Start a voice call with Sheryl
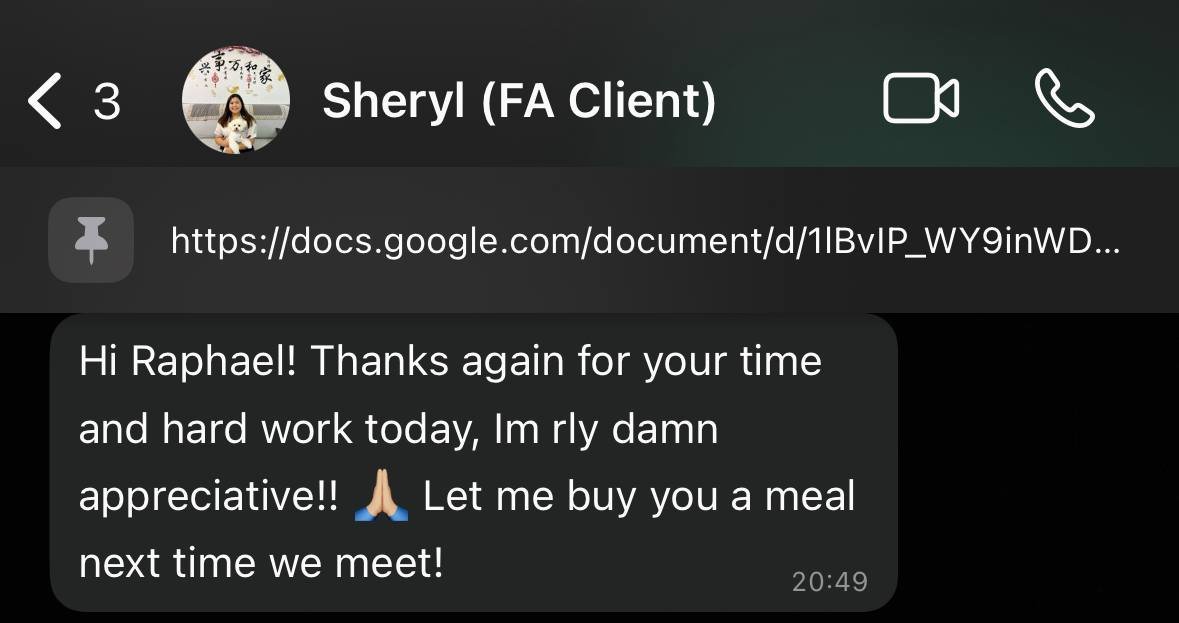Viewport: 1179px width, 623px height. tap(1065, 100)
